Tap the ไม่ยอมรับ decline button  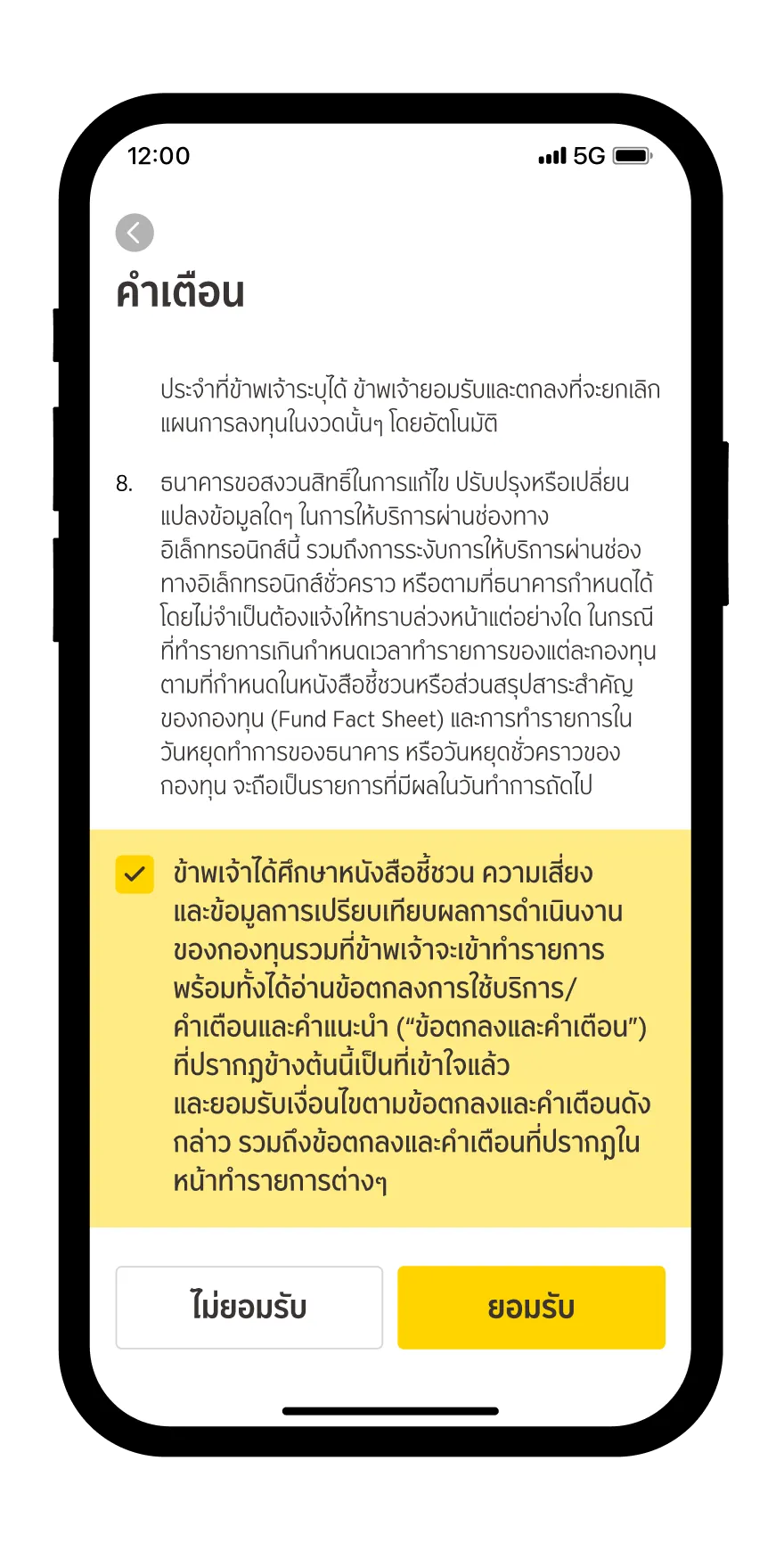(249, 1307)
